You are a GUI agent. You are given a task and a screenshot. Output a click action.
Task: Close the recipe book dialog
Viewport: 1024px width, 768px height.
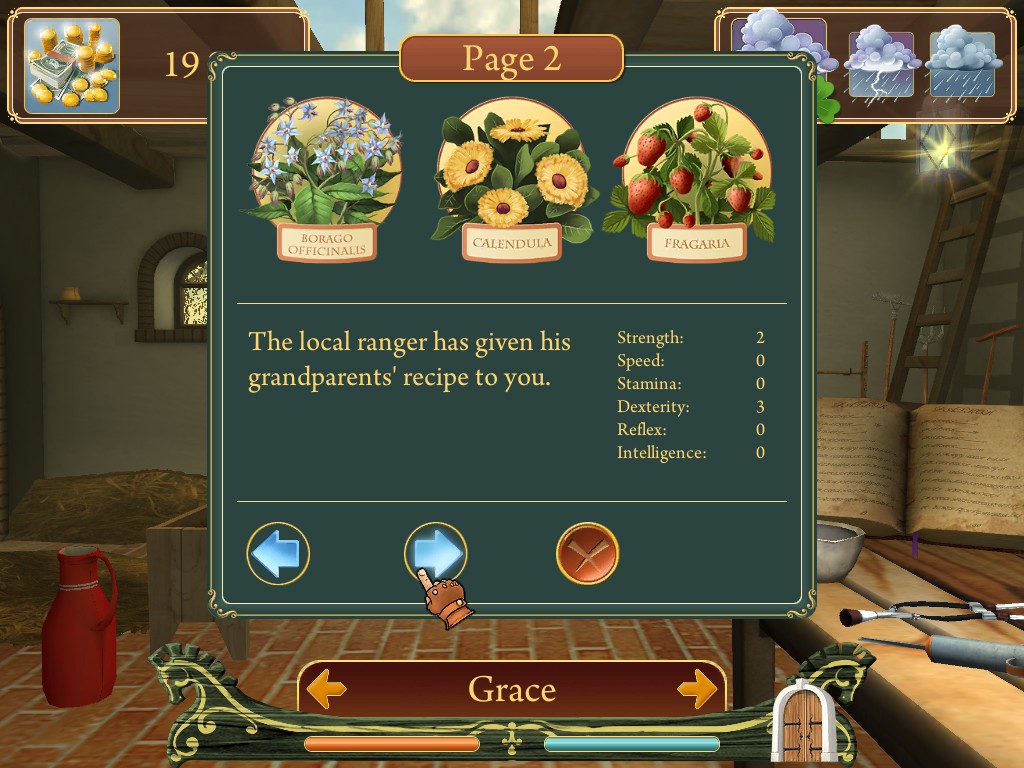click(x=587, y=553)
